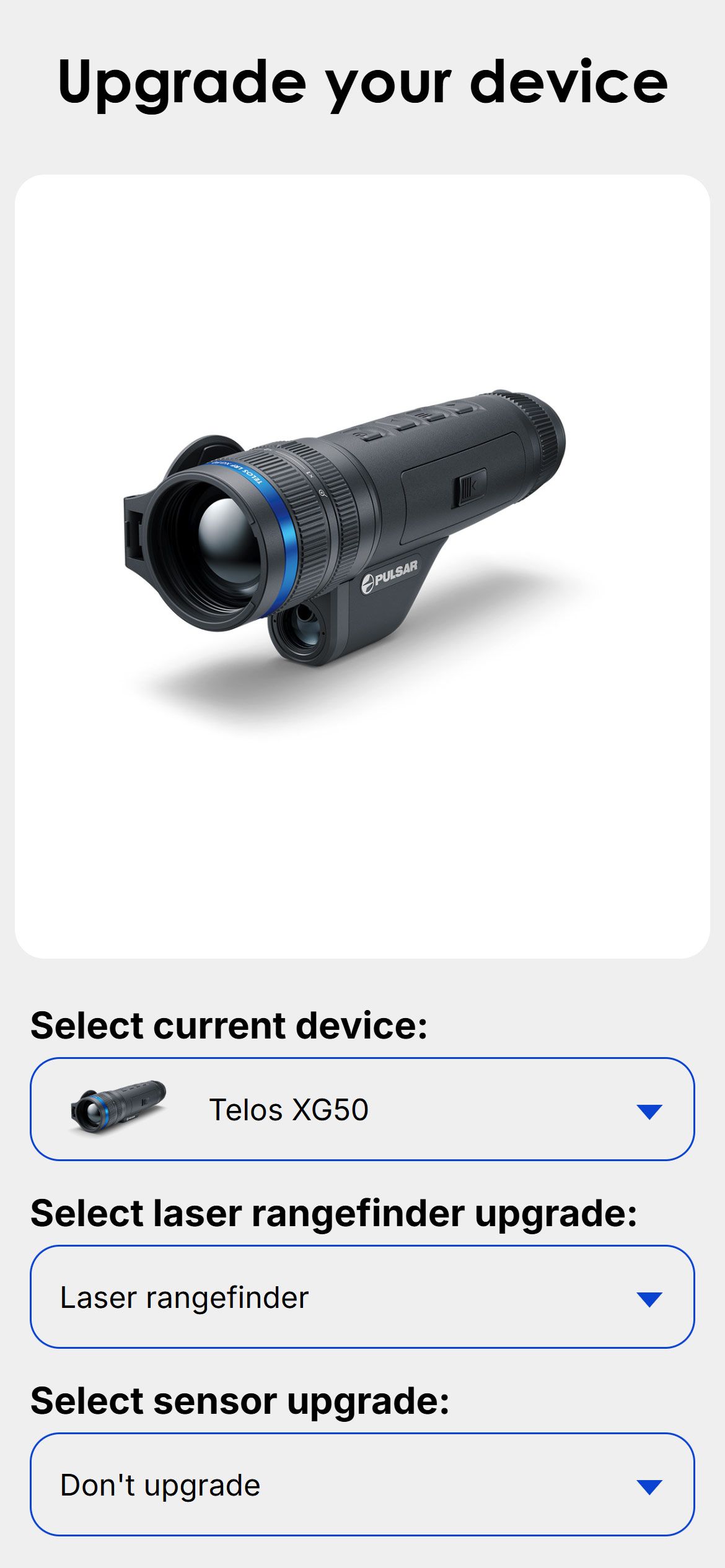Open the current device dropdown showing Telos XG50

362,1109
